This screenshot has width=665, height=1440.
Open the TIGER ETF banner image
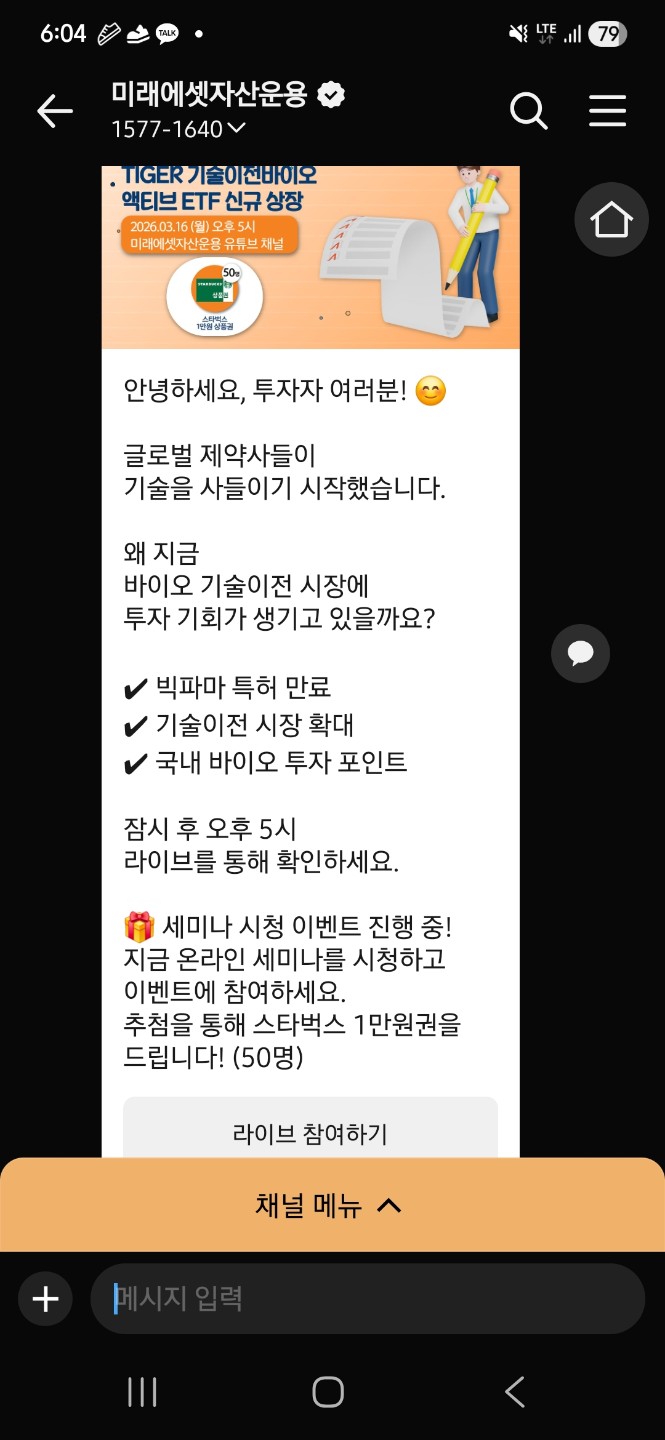tap(310, 257)
